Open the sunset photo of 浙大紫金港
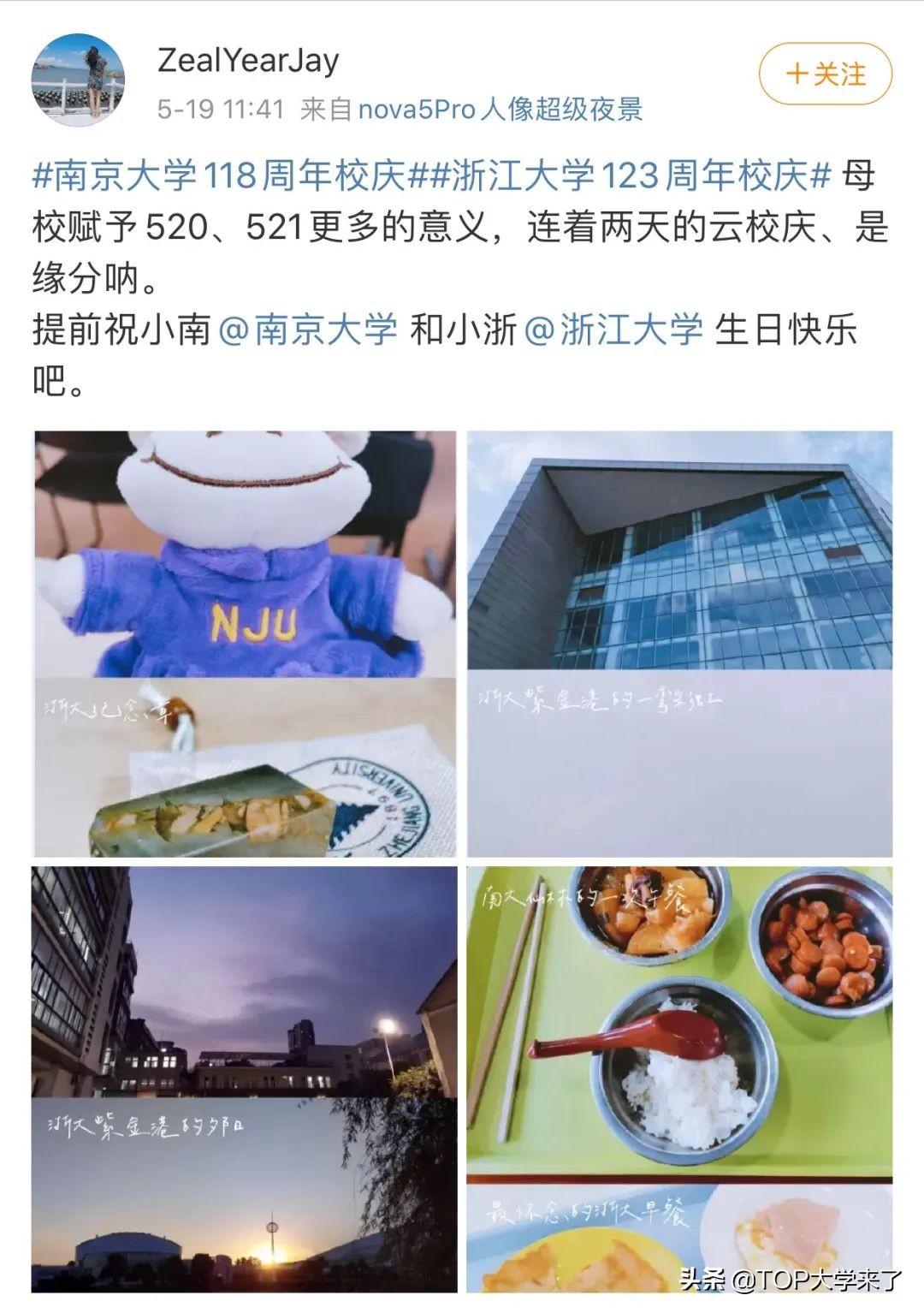The width and height of the screenshot is (924, 1313). [245, 1078]
